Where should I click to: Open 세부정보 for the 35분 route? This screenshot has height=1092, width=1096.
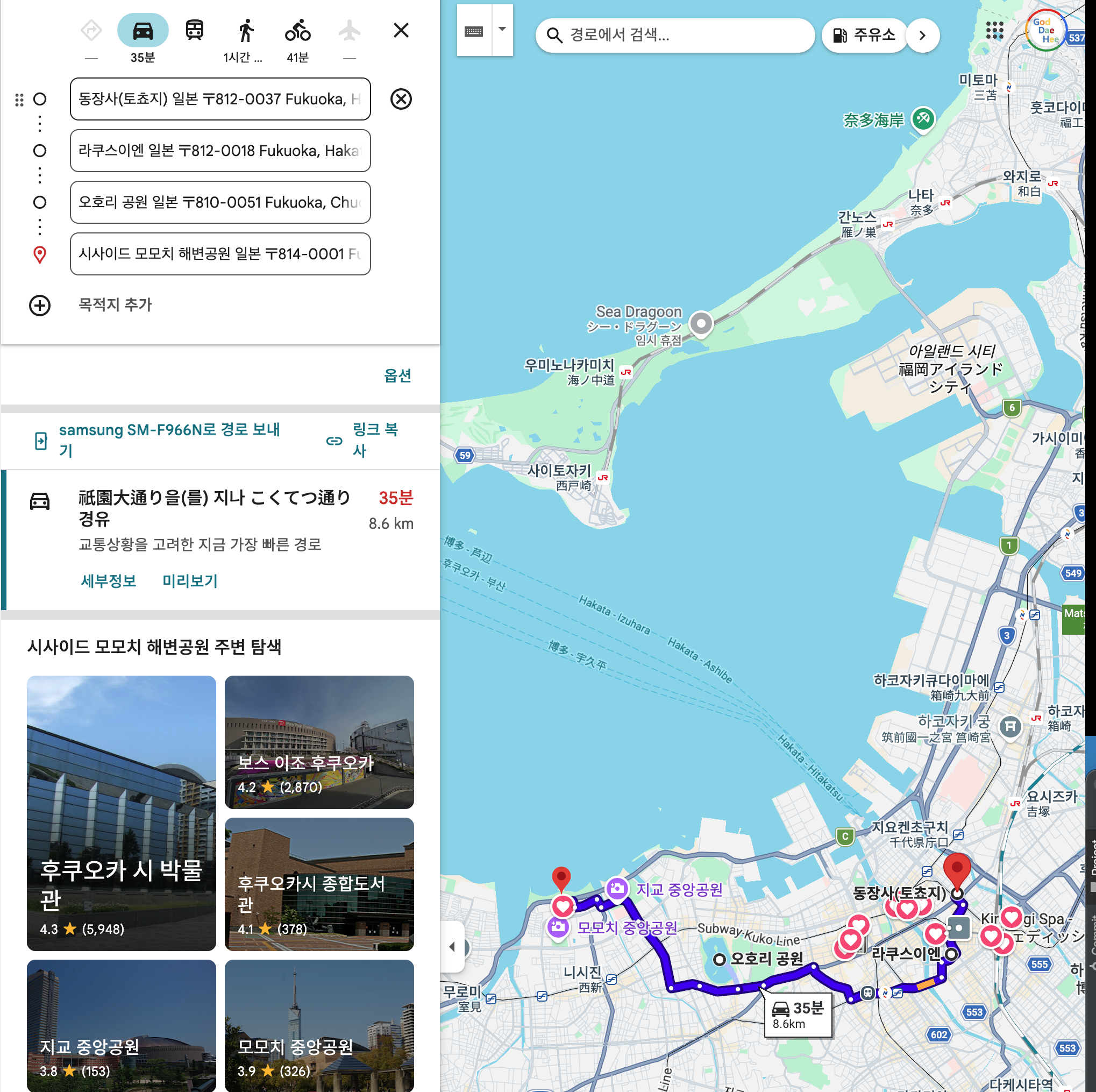click(108, 581)
